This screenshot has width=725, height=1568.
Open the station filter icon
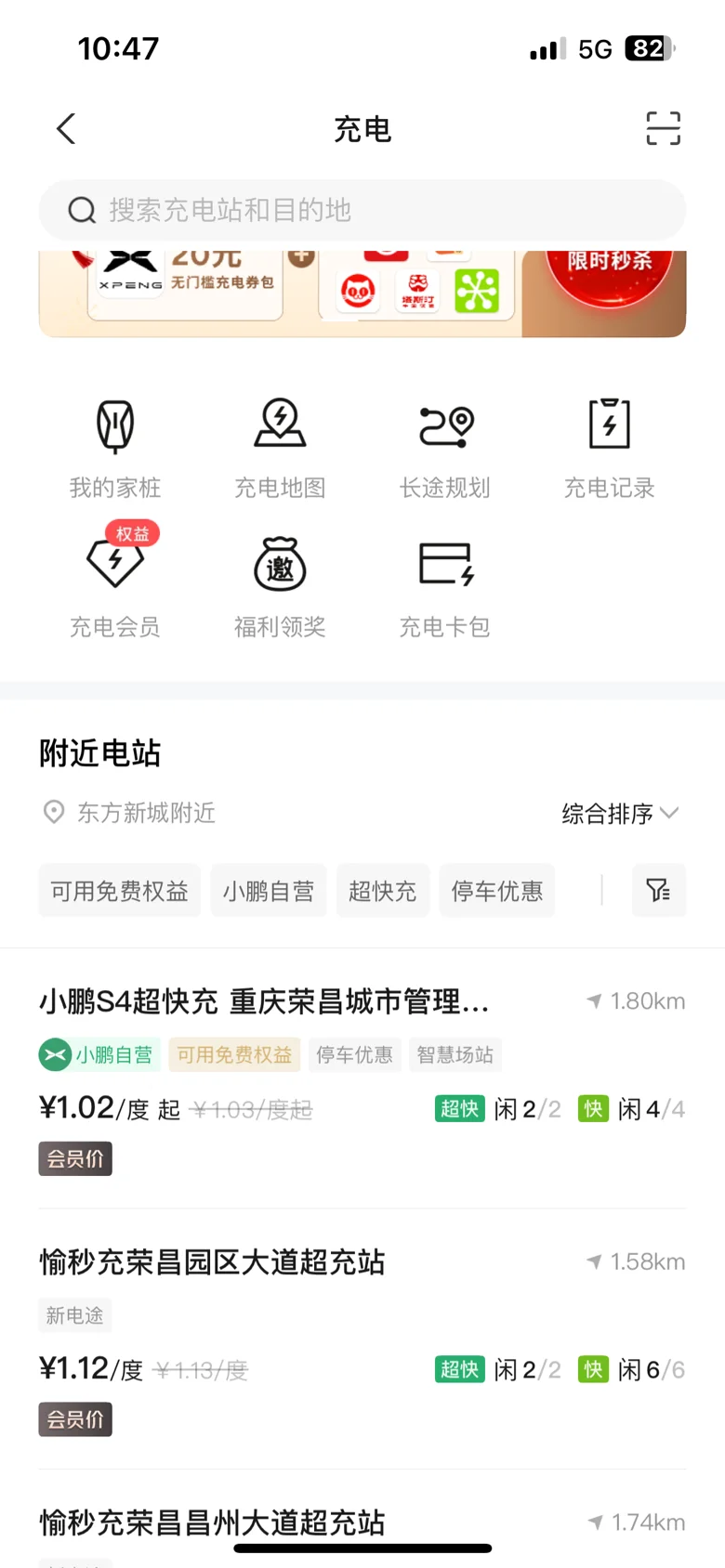click(659, 891)
